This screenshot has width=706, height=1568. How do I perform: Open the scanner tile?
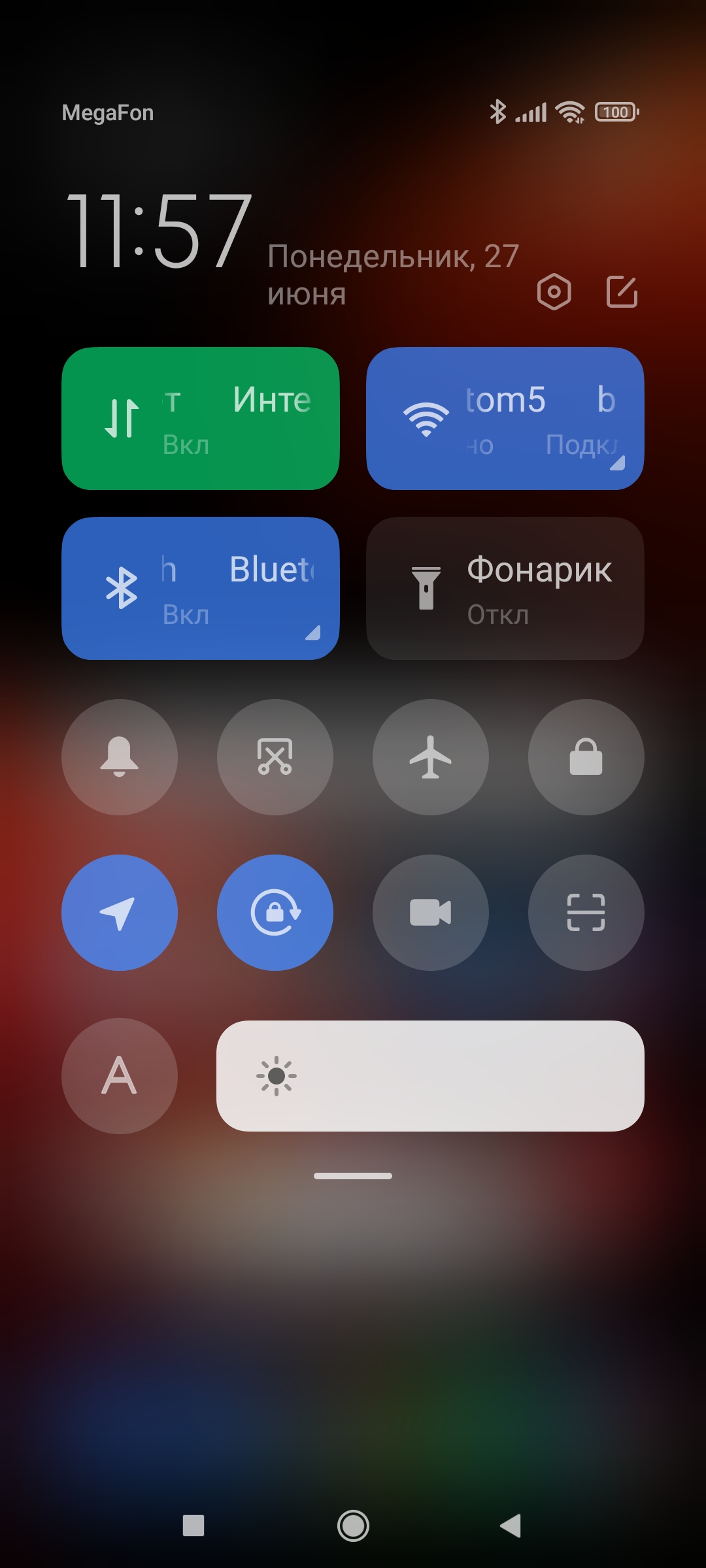586,912
